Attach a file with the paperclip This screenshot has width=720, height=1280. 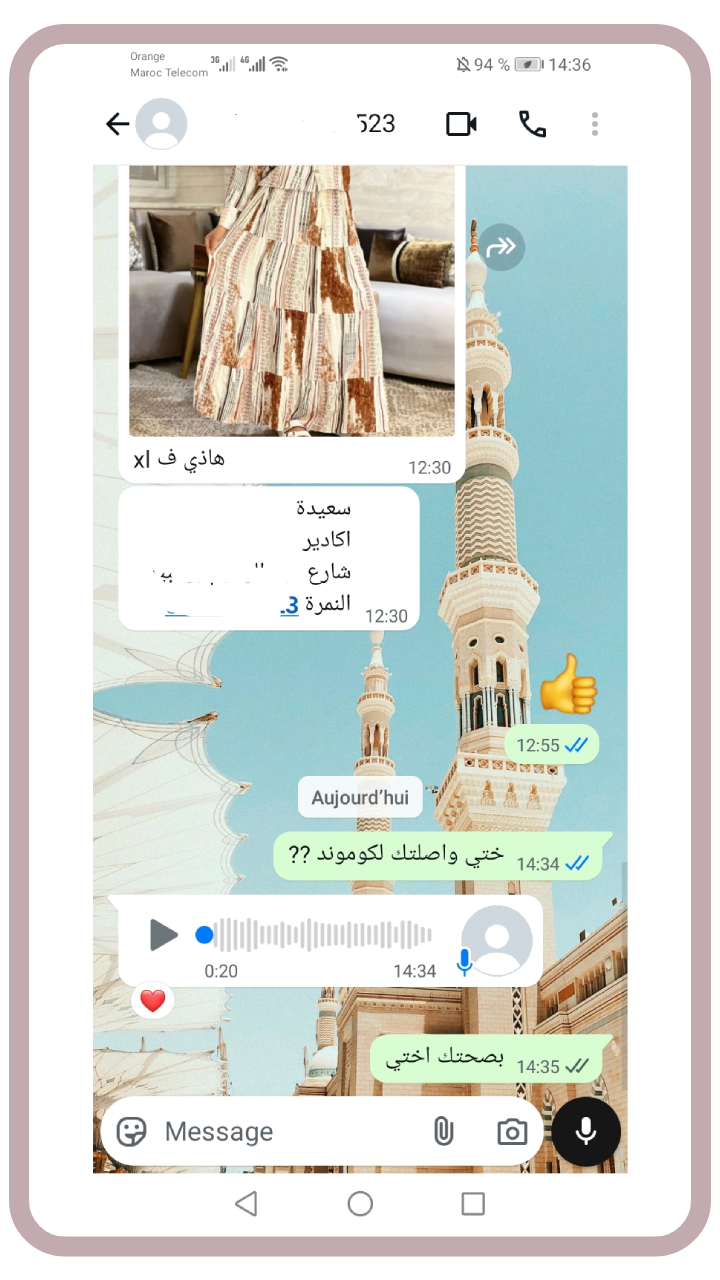(443, 1132)
